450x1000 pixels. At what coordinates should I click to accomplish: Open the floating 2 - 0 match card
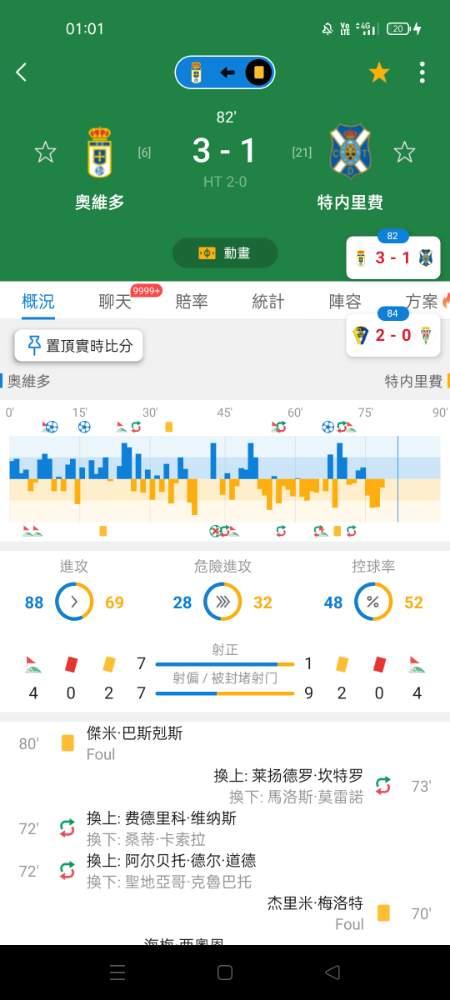(393, 335)
